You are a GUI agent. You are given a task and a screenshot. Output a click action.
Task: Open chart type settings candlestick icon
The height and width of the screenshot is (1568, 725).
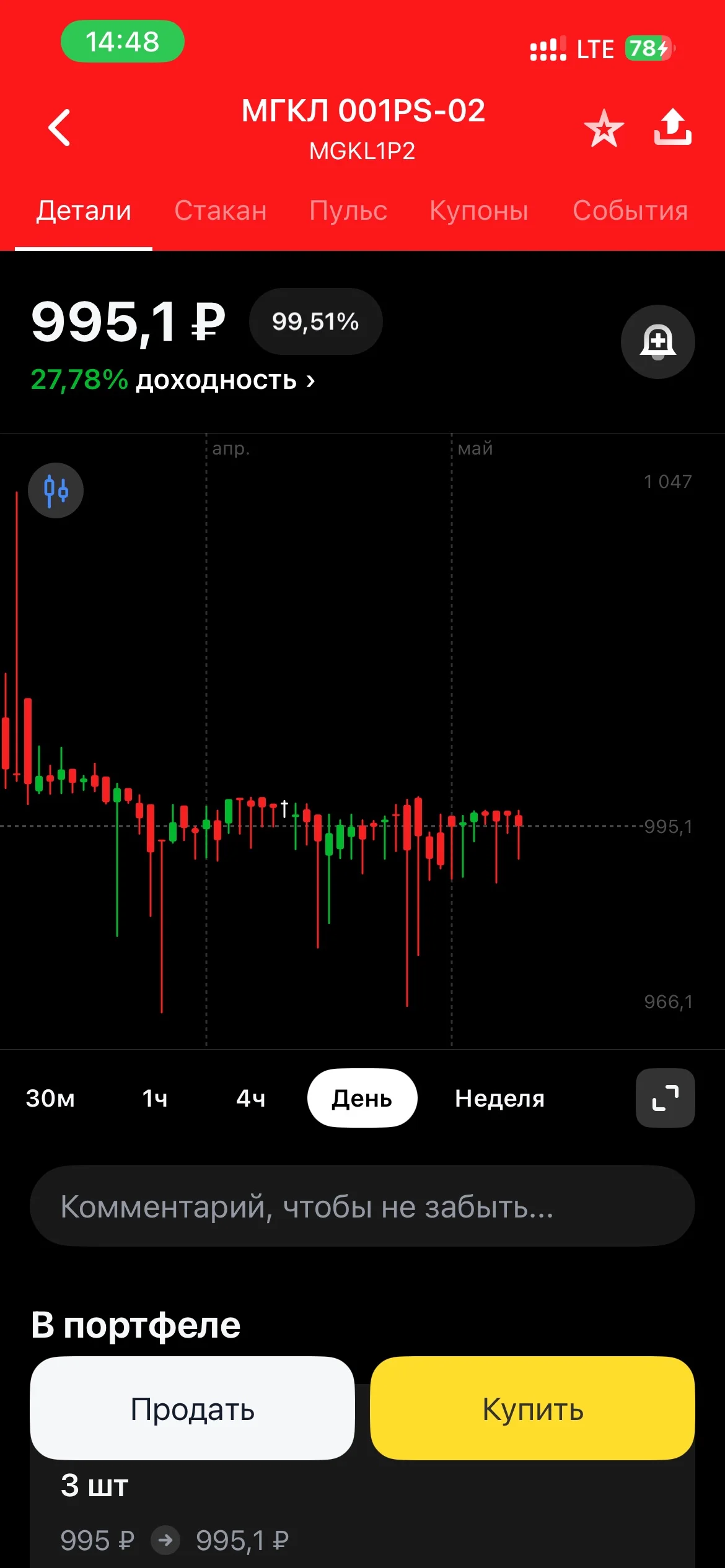click(x=56, y=490)
